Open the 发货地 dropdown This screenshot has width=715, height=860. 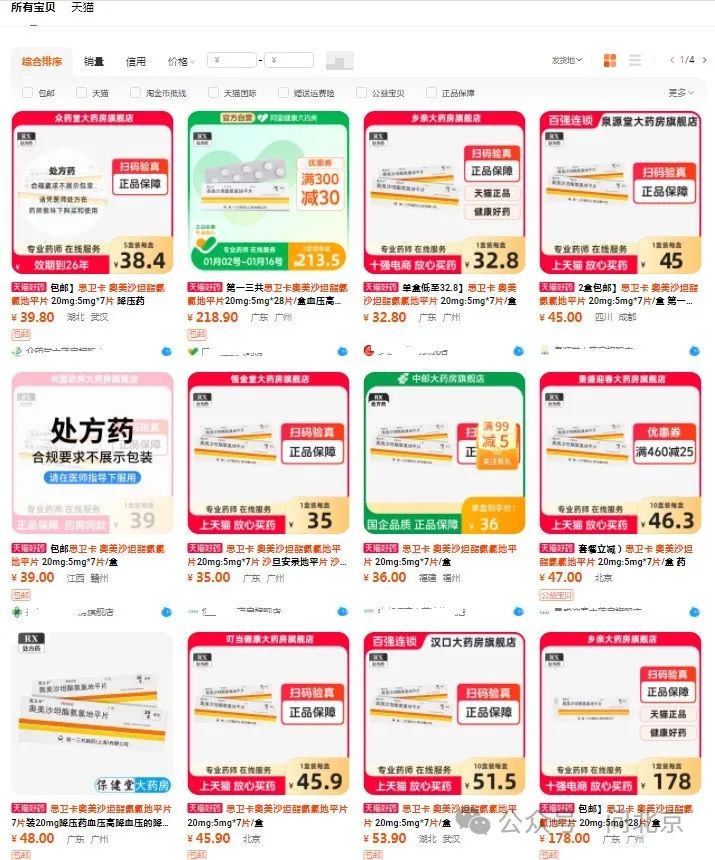[566, 60]
